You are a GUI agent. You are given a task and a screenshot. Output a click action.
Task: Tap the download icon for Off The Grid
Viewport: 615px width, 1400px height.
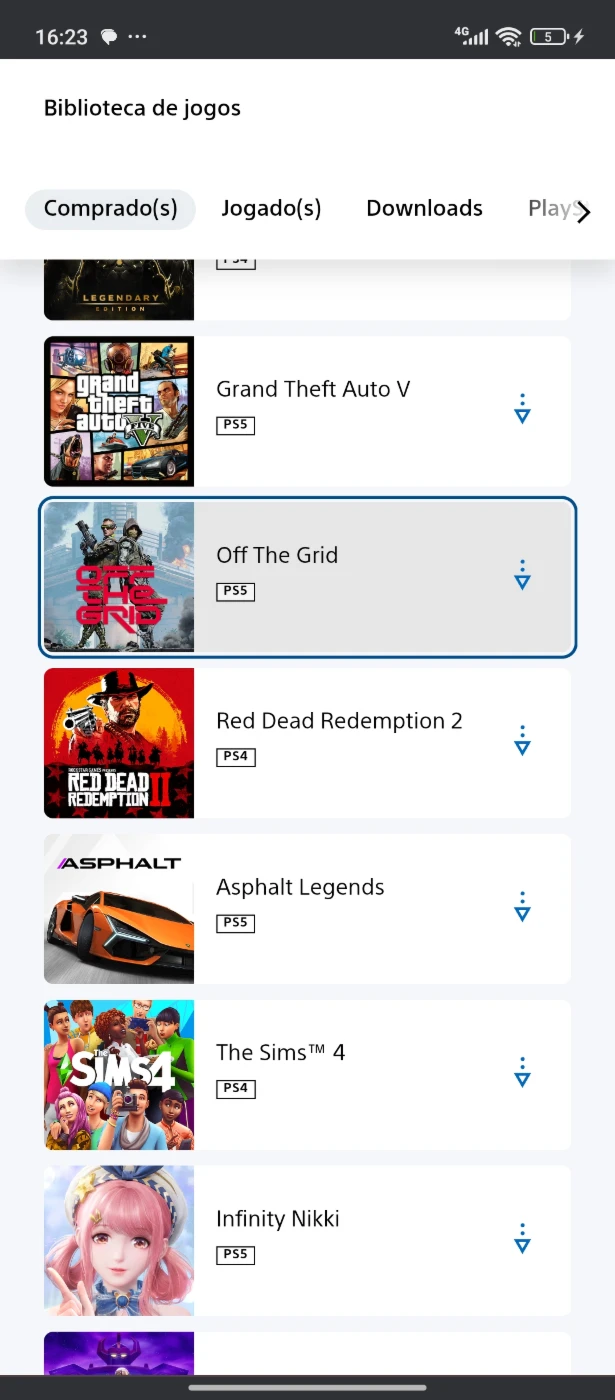[x=522, y=575]
